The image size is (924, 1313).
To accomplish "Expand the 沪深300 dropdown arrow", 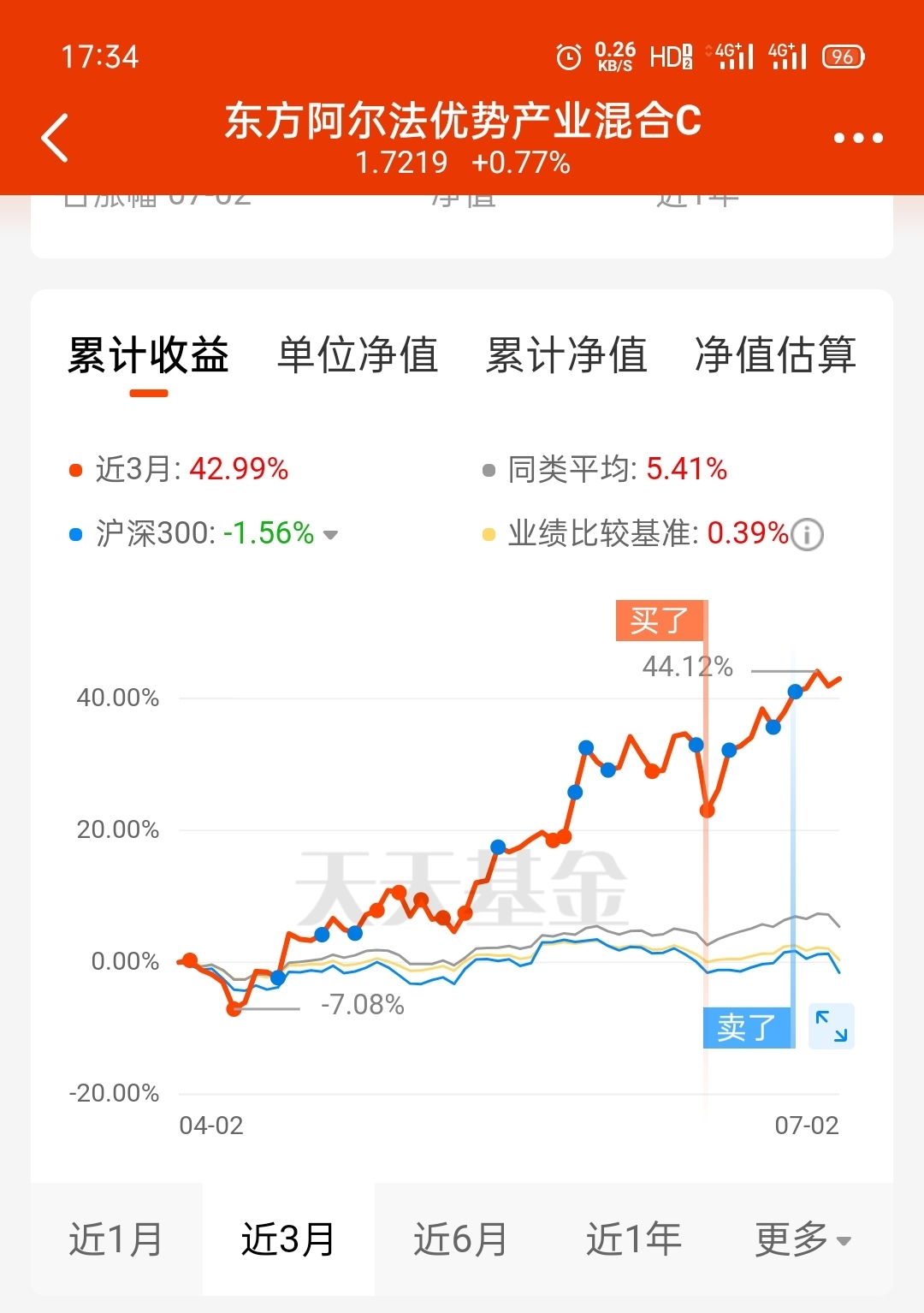I will click(331, 535).
